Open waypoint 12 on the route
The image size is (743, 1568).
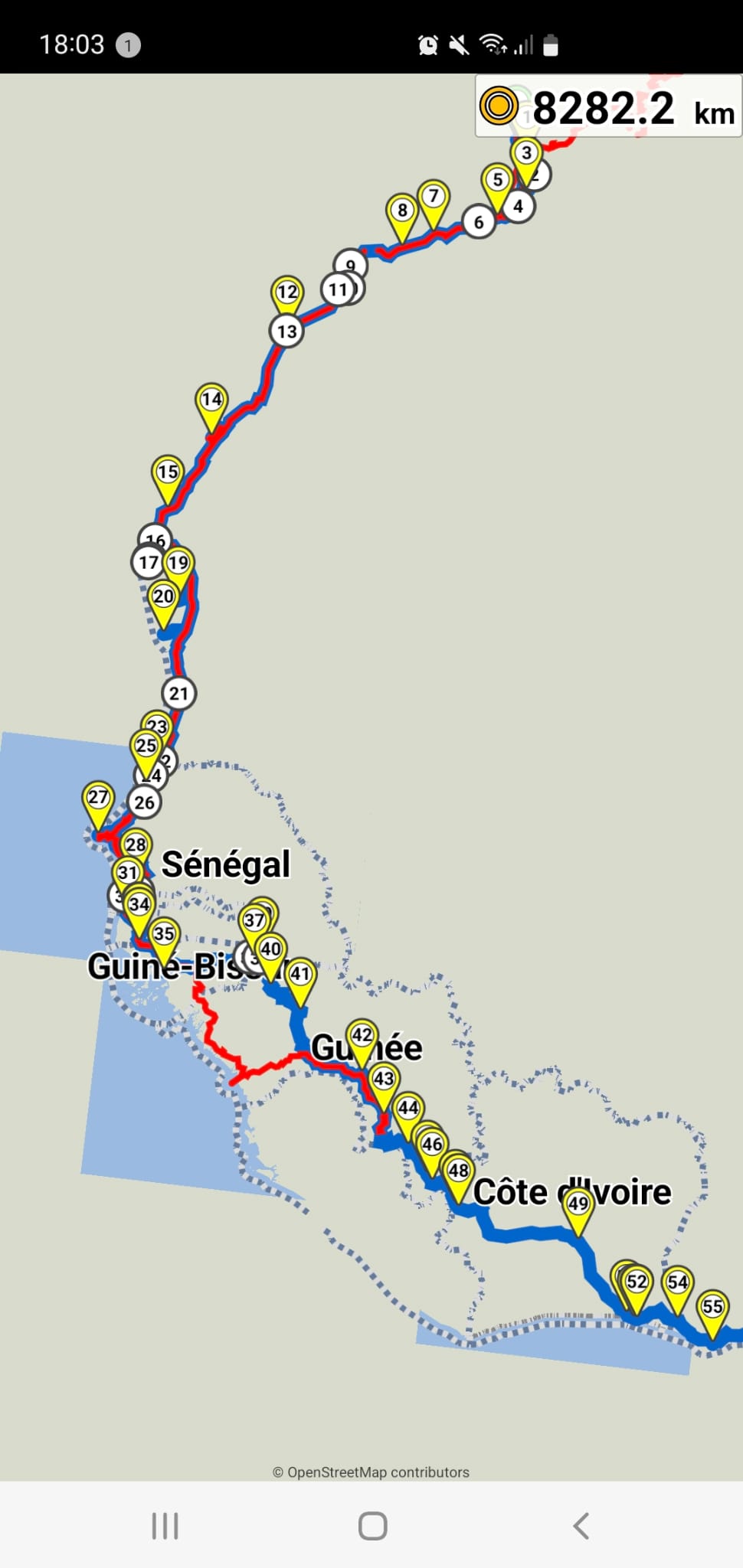(287, 292)
